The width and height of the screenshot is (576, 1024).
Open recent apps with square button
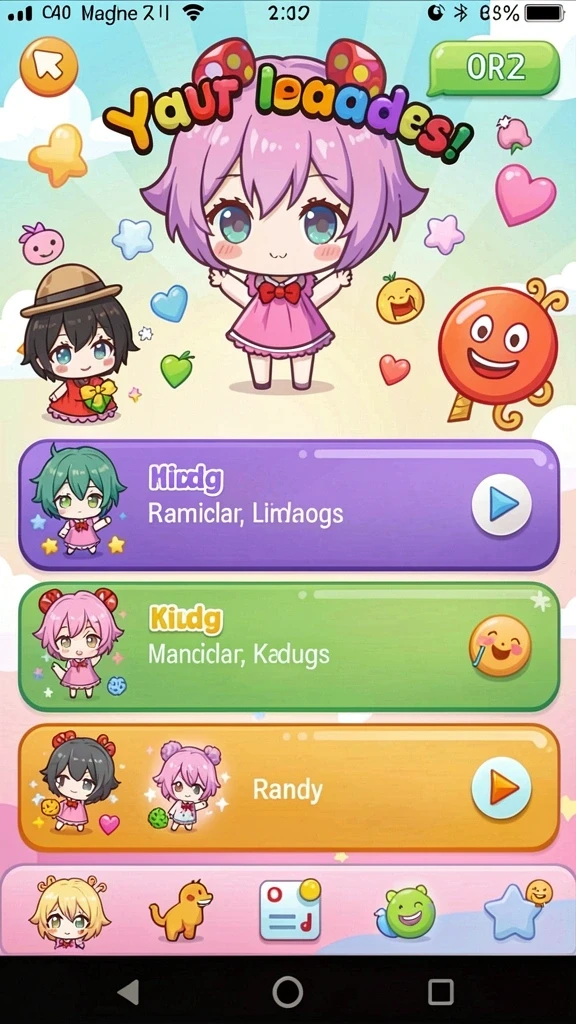[x=441, y=992]
